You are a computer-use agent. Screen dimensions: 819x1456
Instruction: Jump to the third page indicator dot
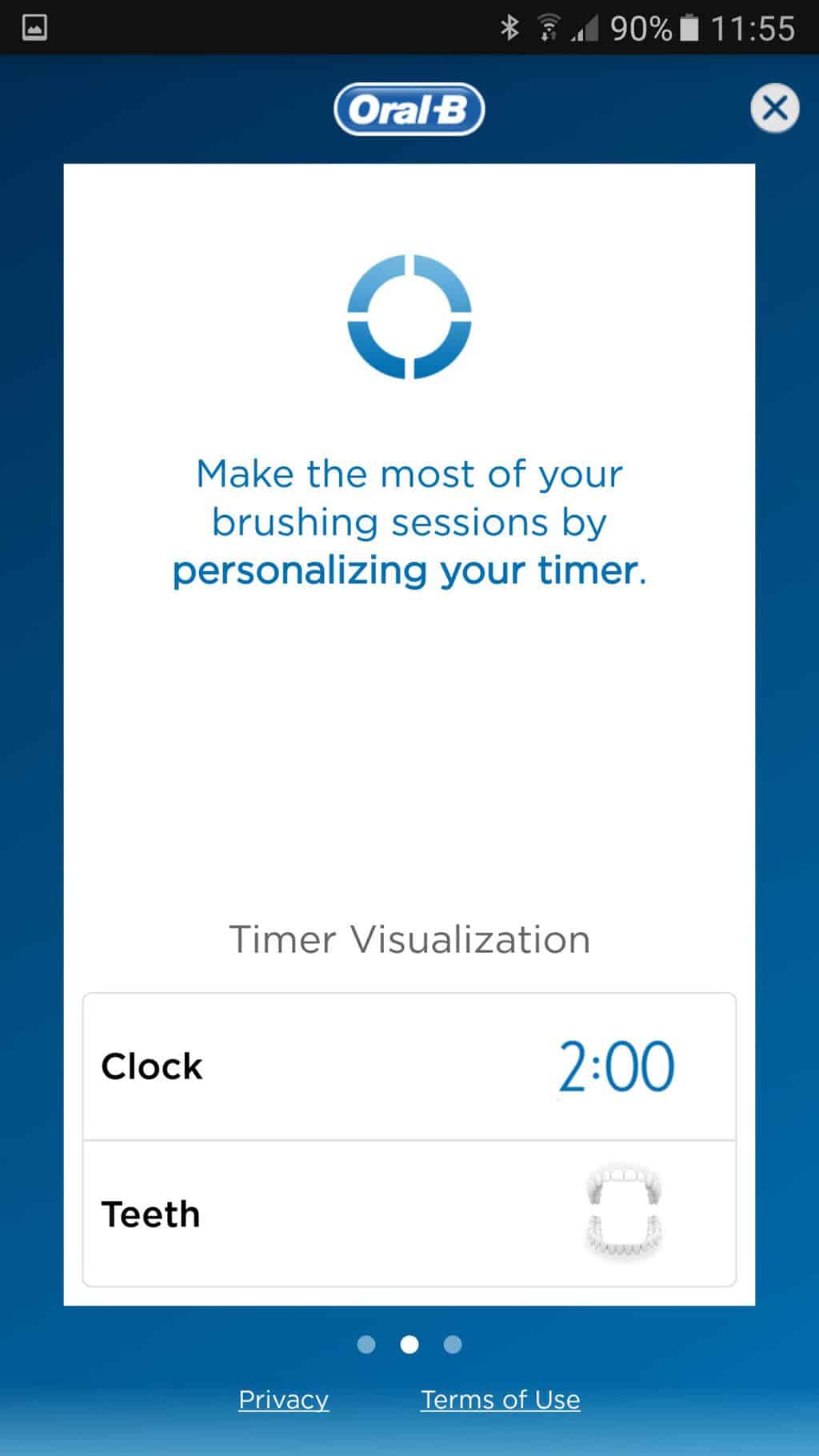[453, 1345]
